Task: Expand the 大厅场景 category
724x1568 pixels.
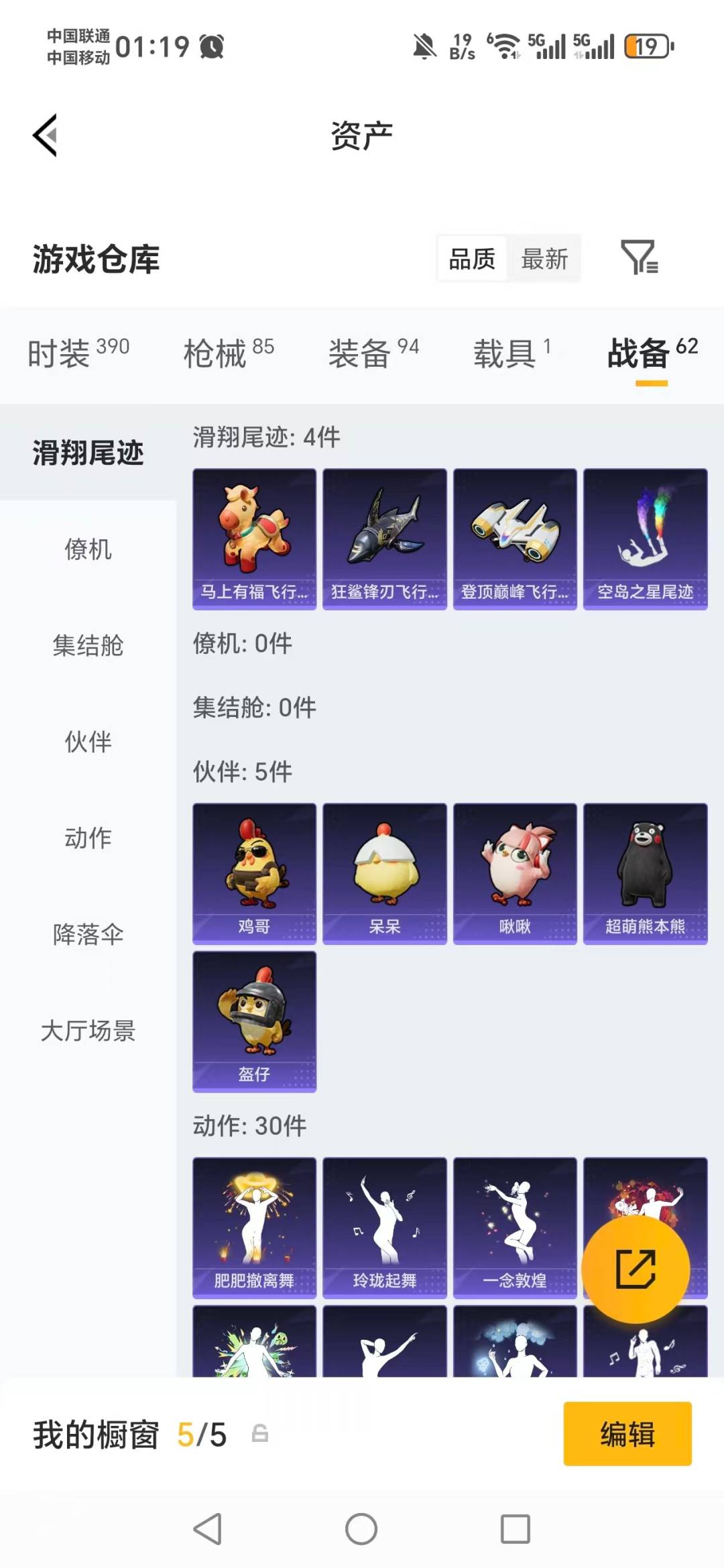Action: [x=89, y=1031]
